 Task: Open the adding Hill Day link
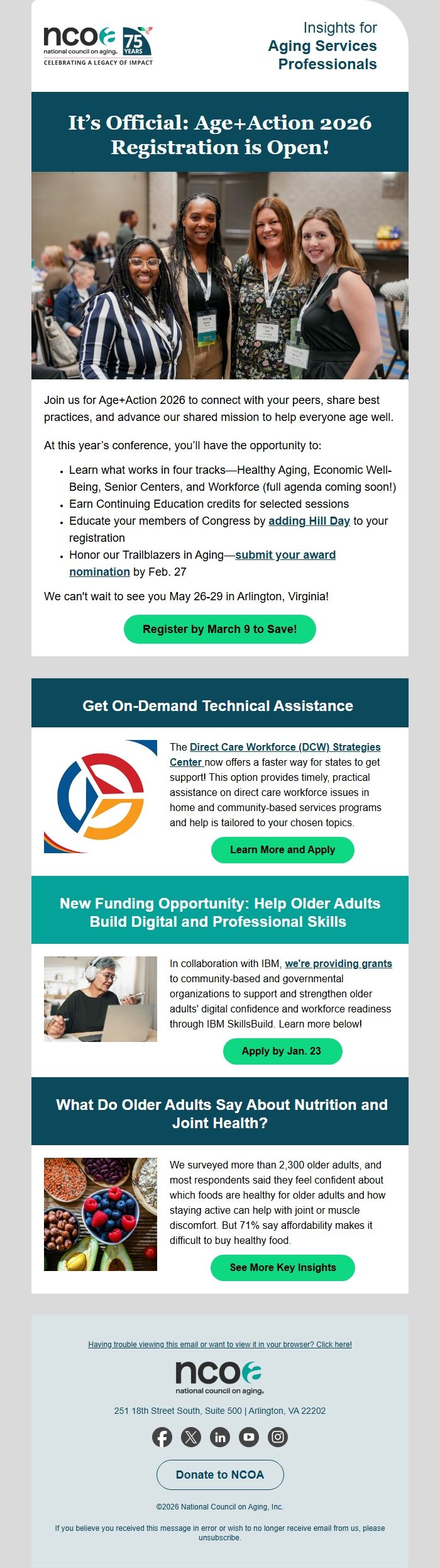[x=309, y=521]
